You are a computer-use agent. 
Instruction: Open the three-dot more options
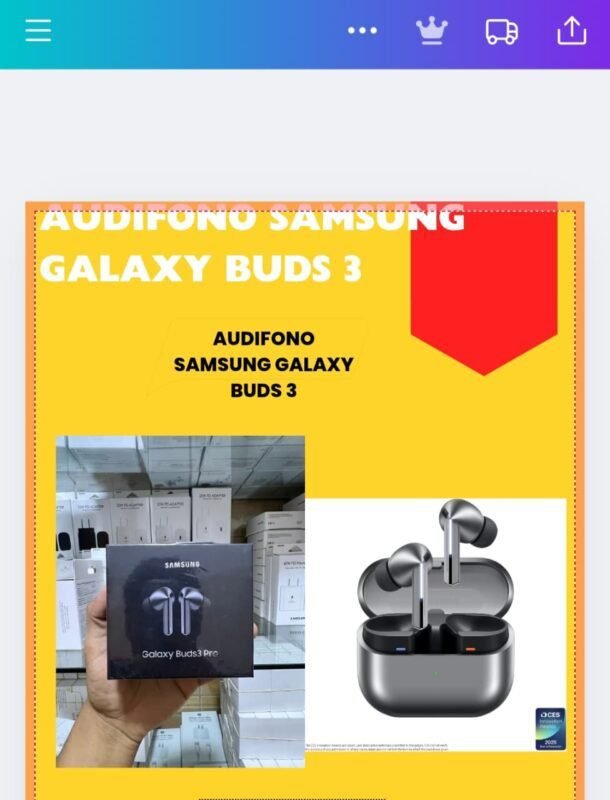[362, 31]
